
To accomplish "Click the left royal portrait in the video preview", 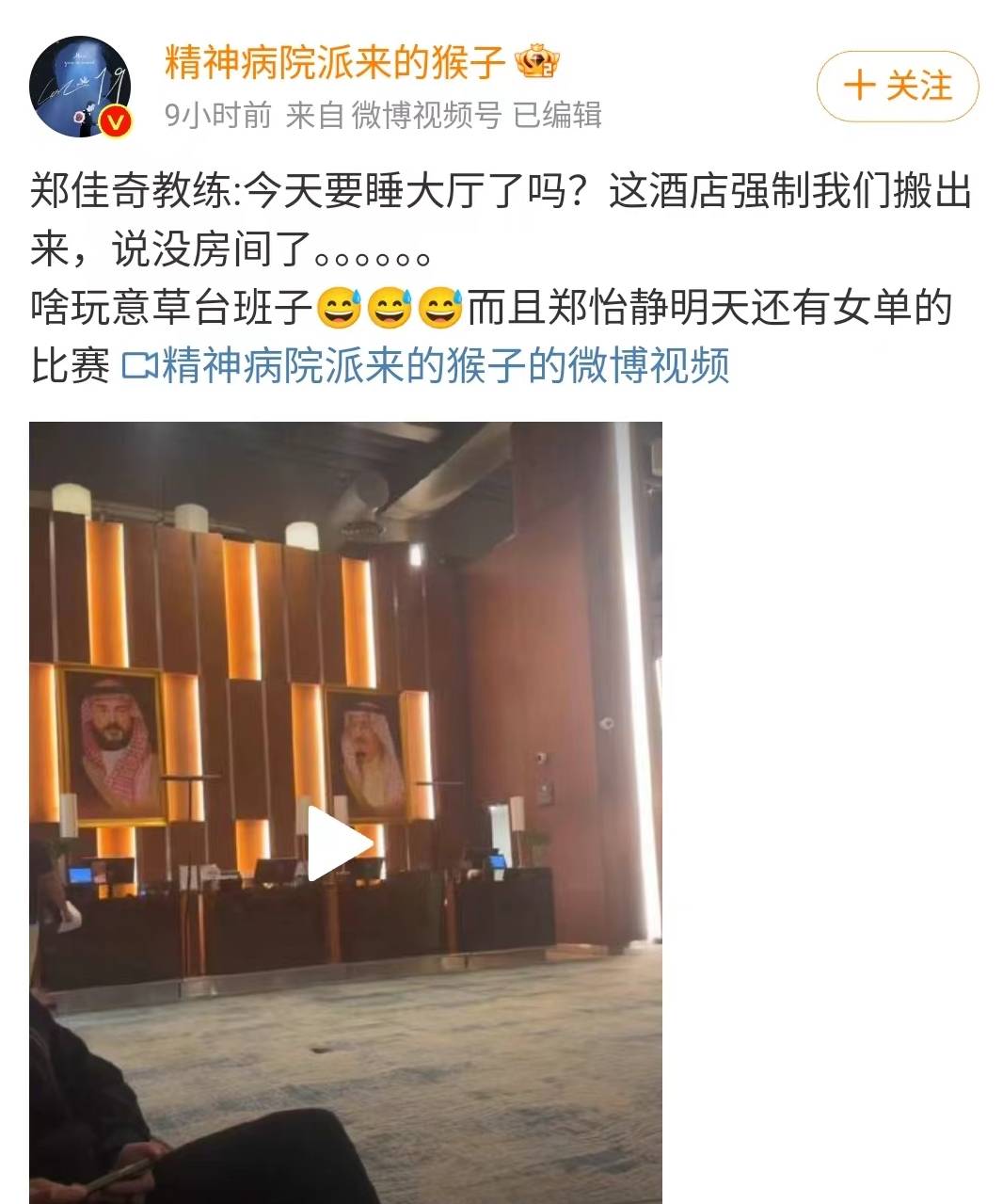I will pos(113,744).
